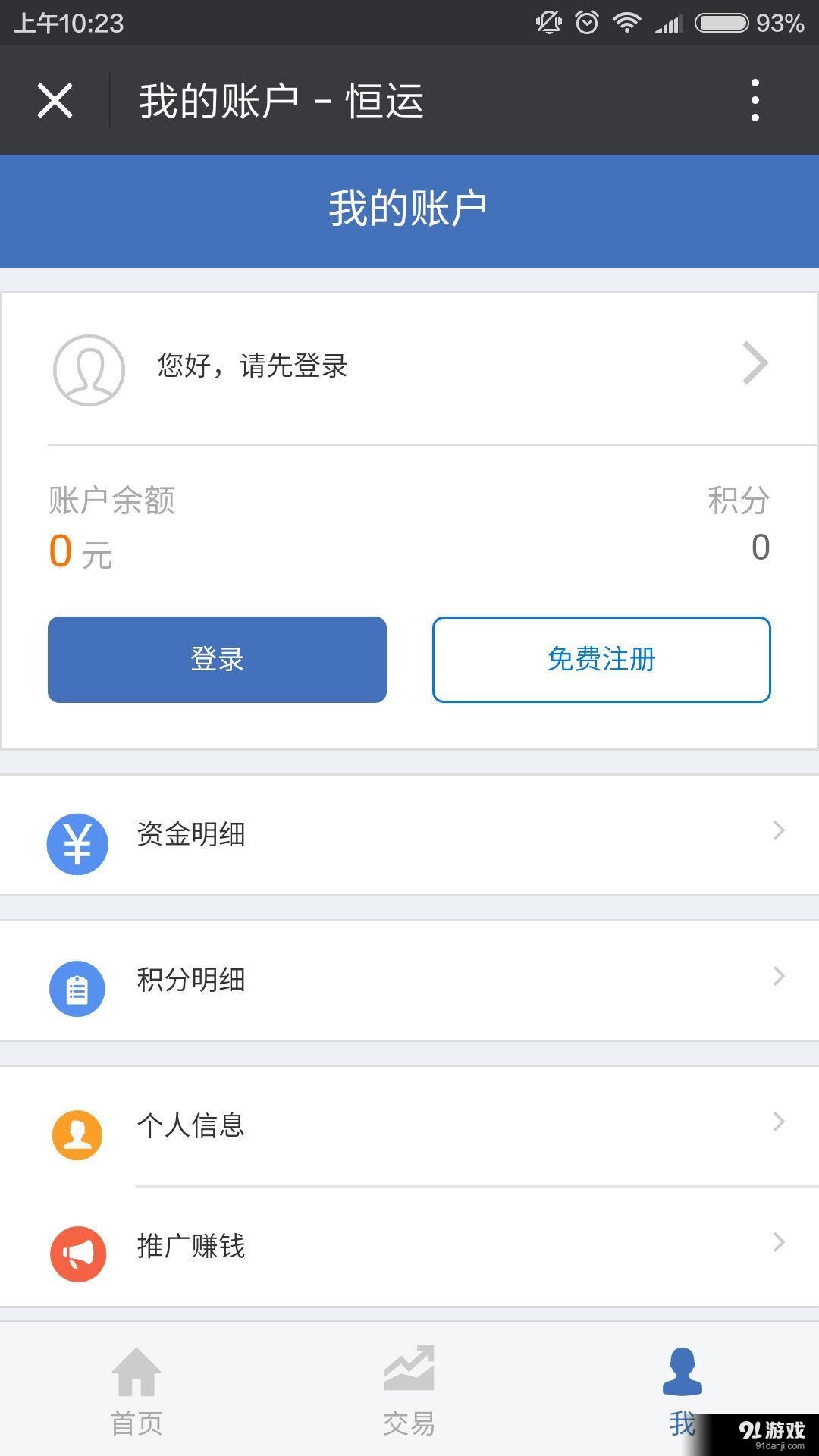Select the ¥ icon beside 资金明细
Screen dimensions: 819x1456
pos(77,843)
